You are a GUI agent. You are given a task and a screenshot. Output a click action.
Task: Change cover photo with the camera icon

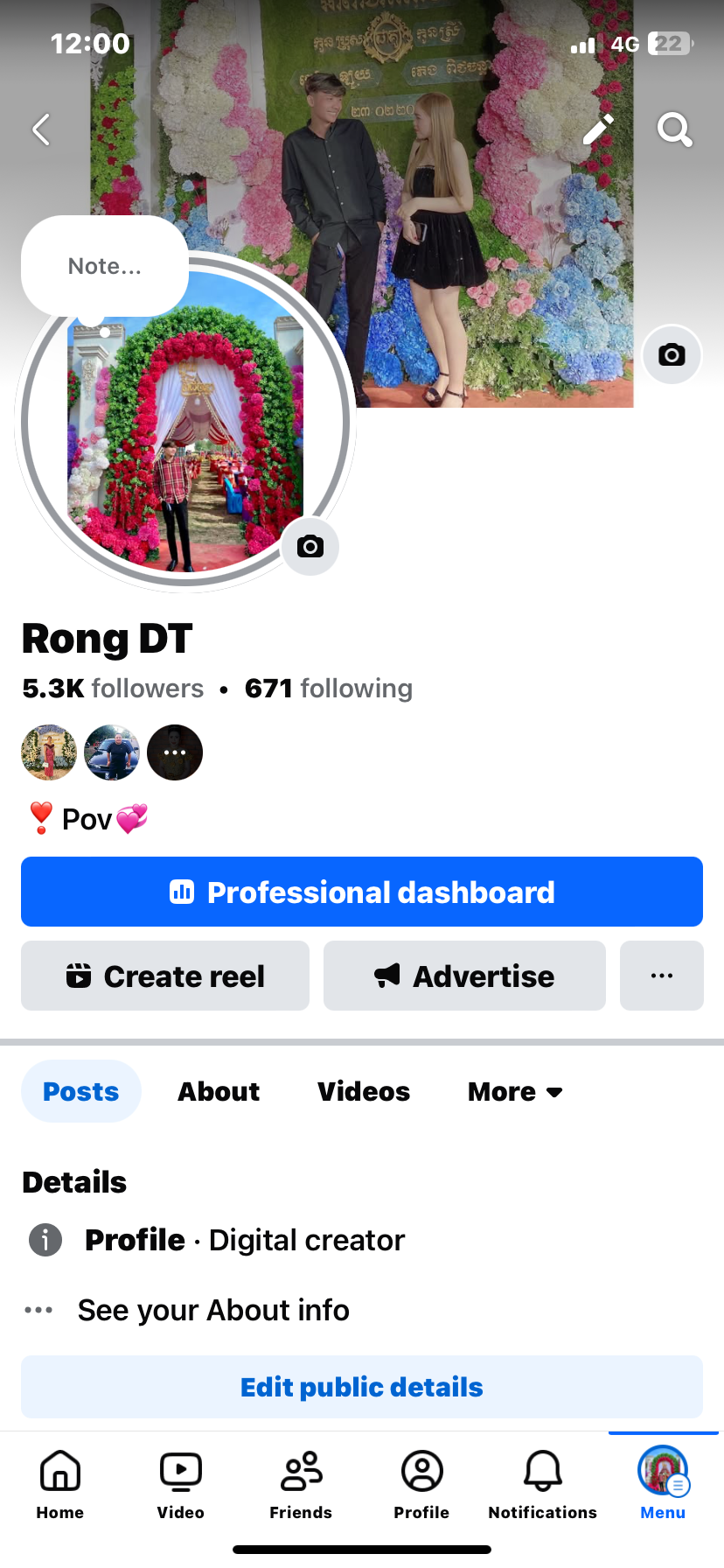coord(672,354)
